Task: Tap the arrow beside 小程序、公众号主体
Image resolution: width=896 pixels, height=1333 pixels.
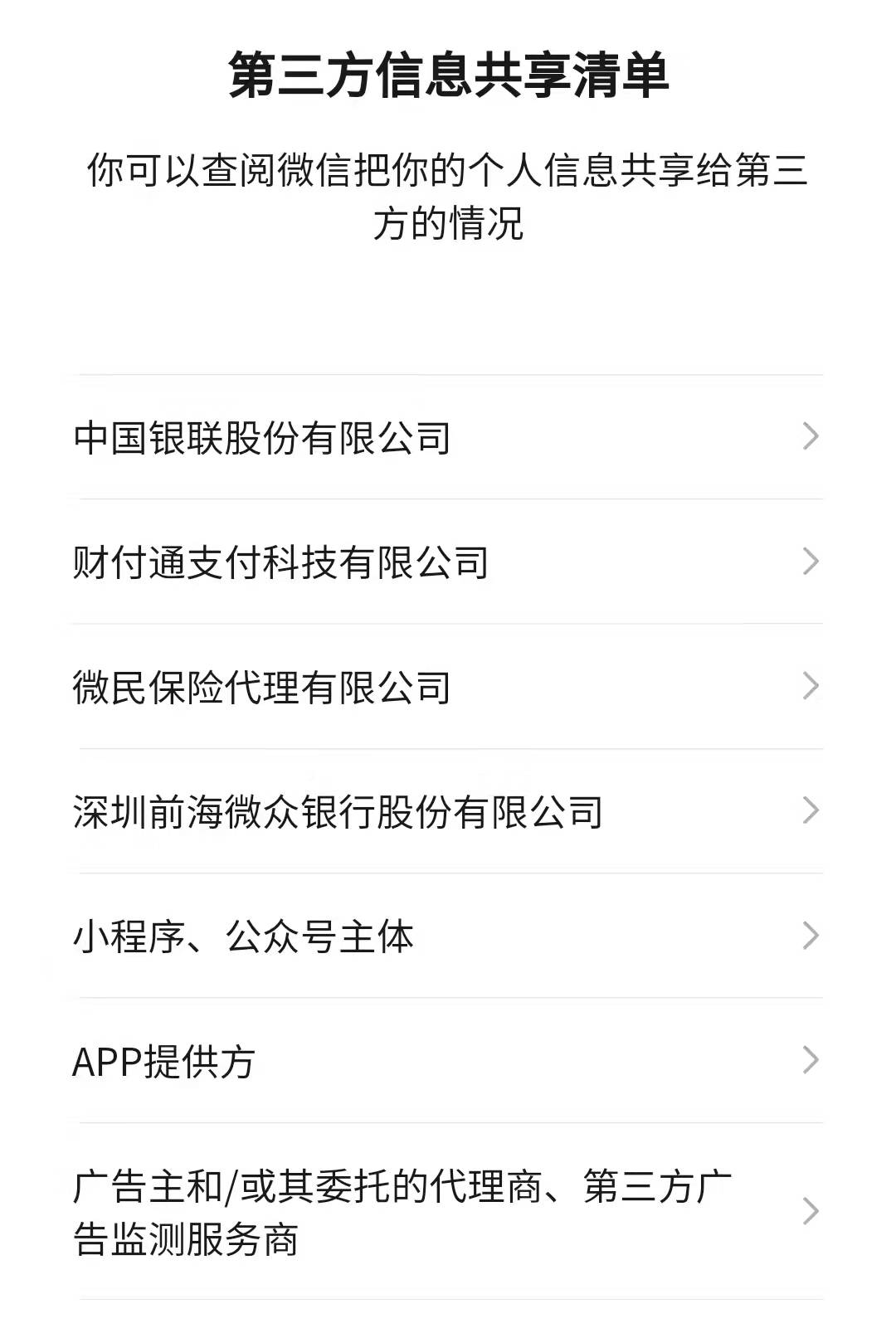Action: [811, 934]
